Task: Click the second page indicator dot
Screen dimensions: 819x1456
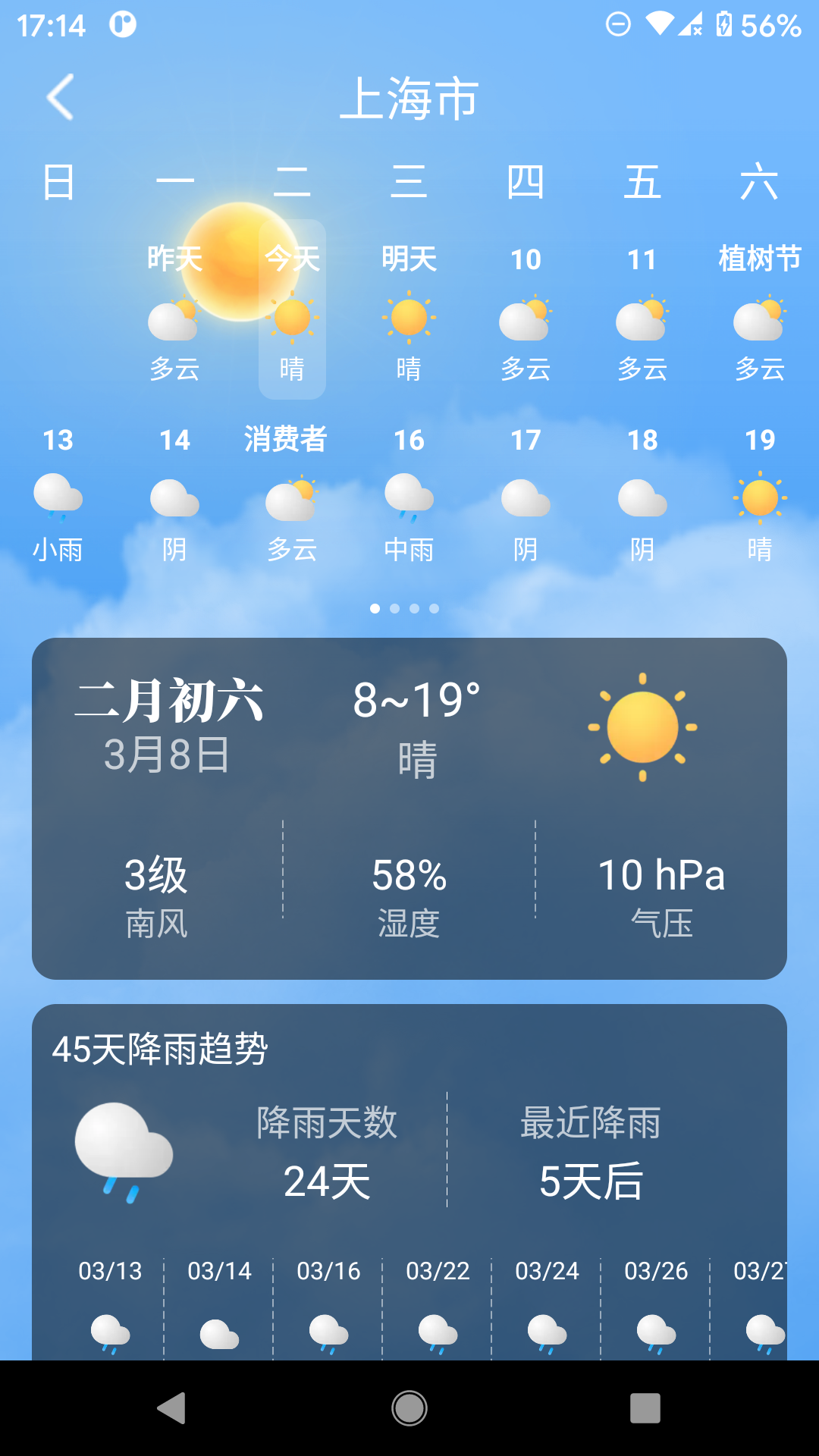Action: [395, 608]
